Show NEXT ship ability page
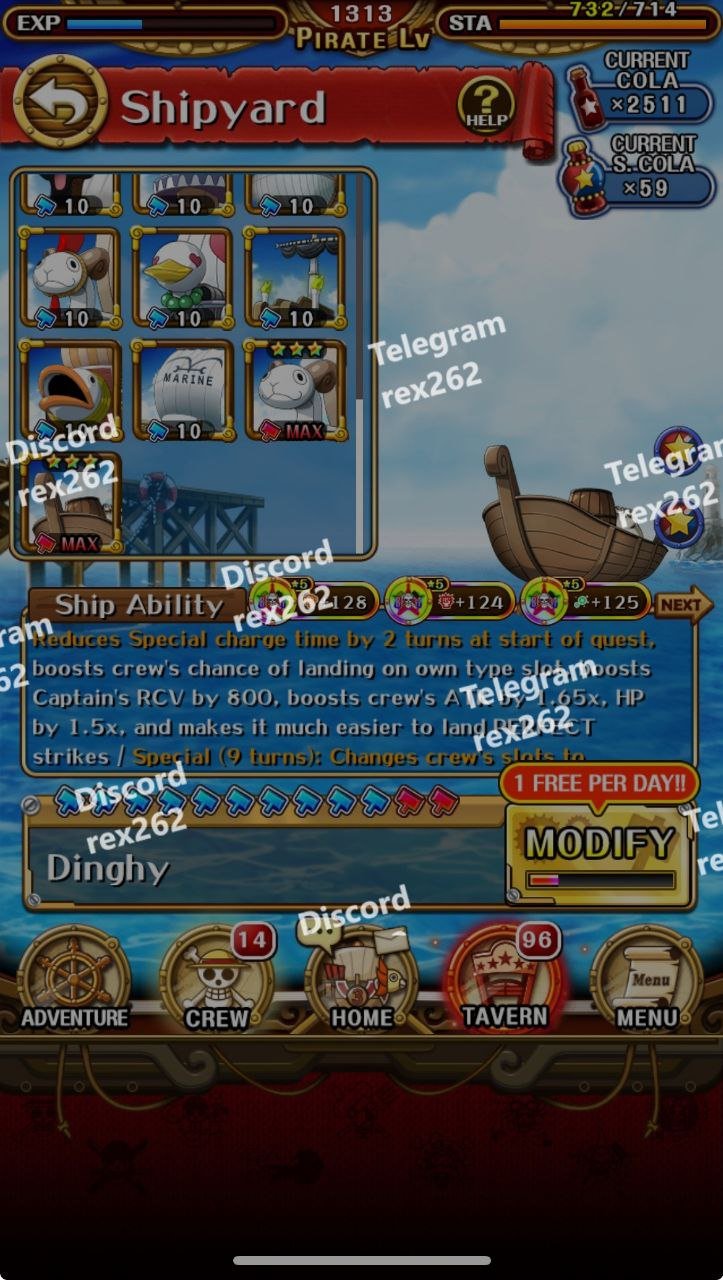Image resolution: width=723 pixels, height=1280 pixels. (x=683, y=604)
